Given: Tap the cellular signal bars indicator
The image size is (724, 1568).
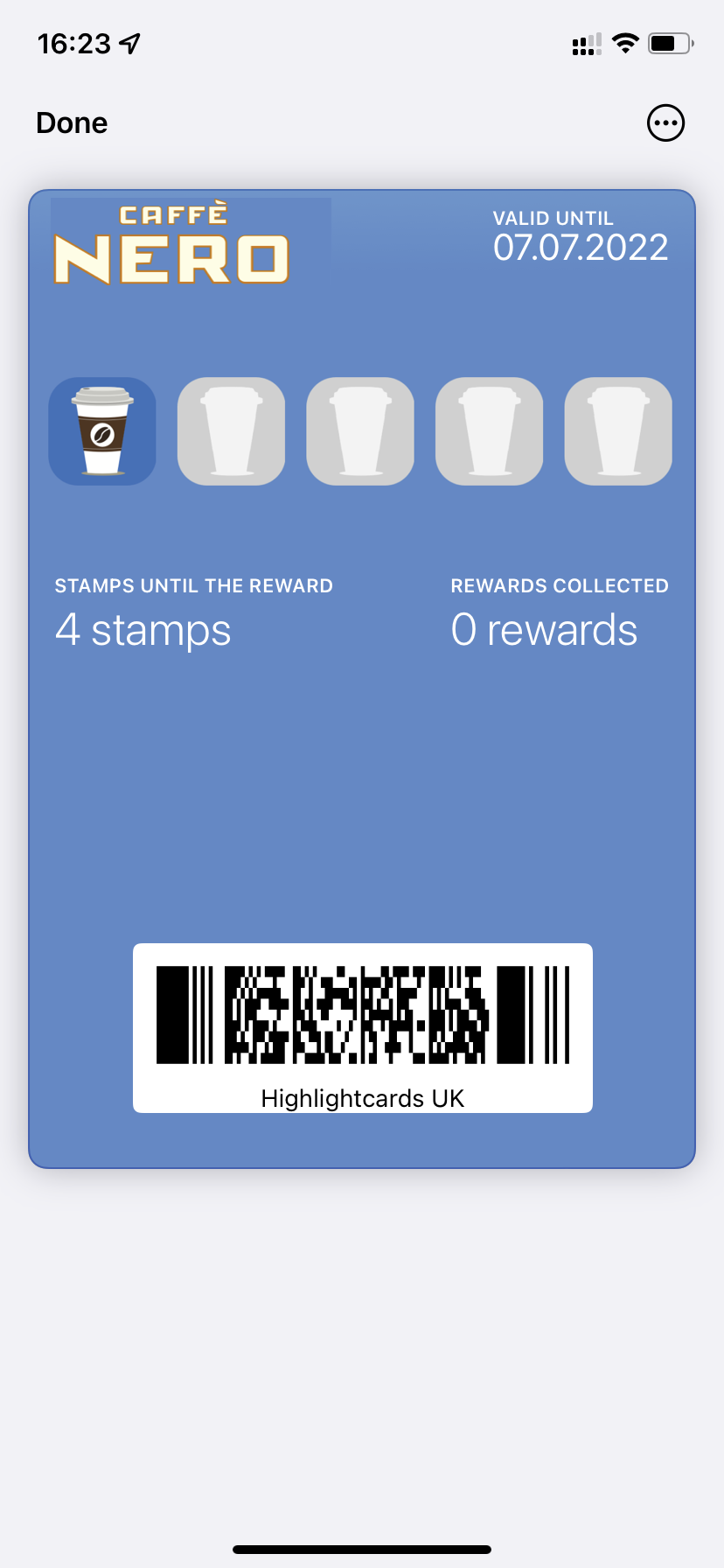Looking at the screenshot, I should pyautogui.click(x=584, y=42).
